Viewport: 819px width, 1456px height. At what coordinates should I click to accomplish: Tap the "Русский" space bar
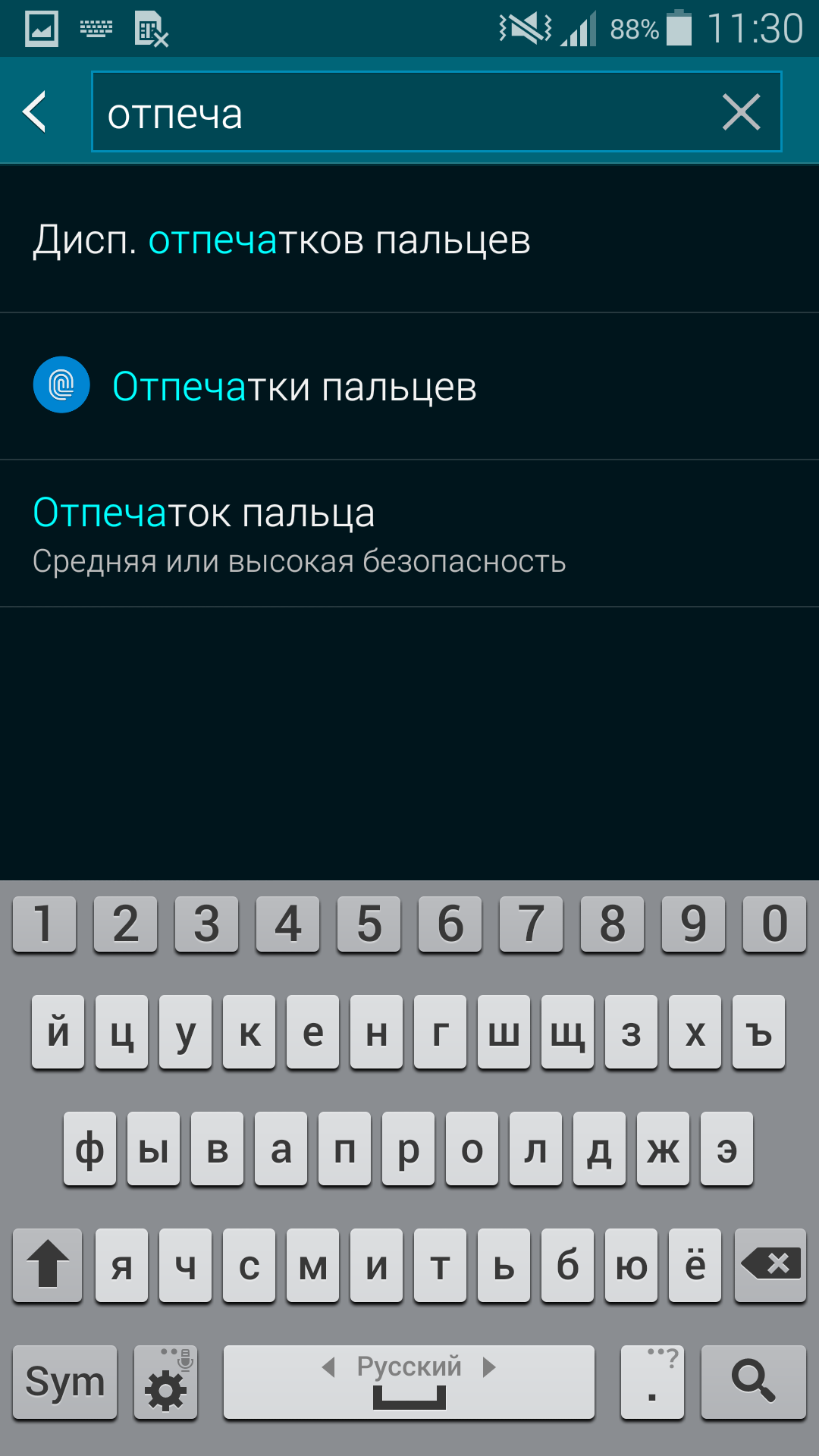pyautogui.click(x=409, y=1382)
